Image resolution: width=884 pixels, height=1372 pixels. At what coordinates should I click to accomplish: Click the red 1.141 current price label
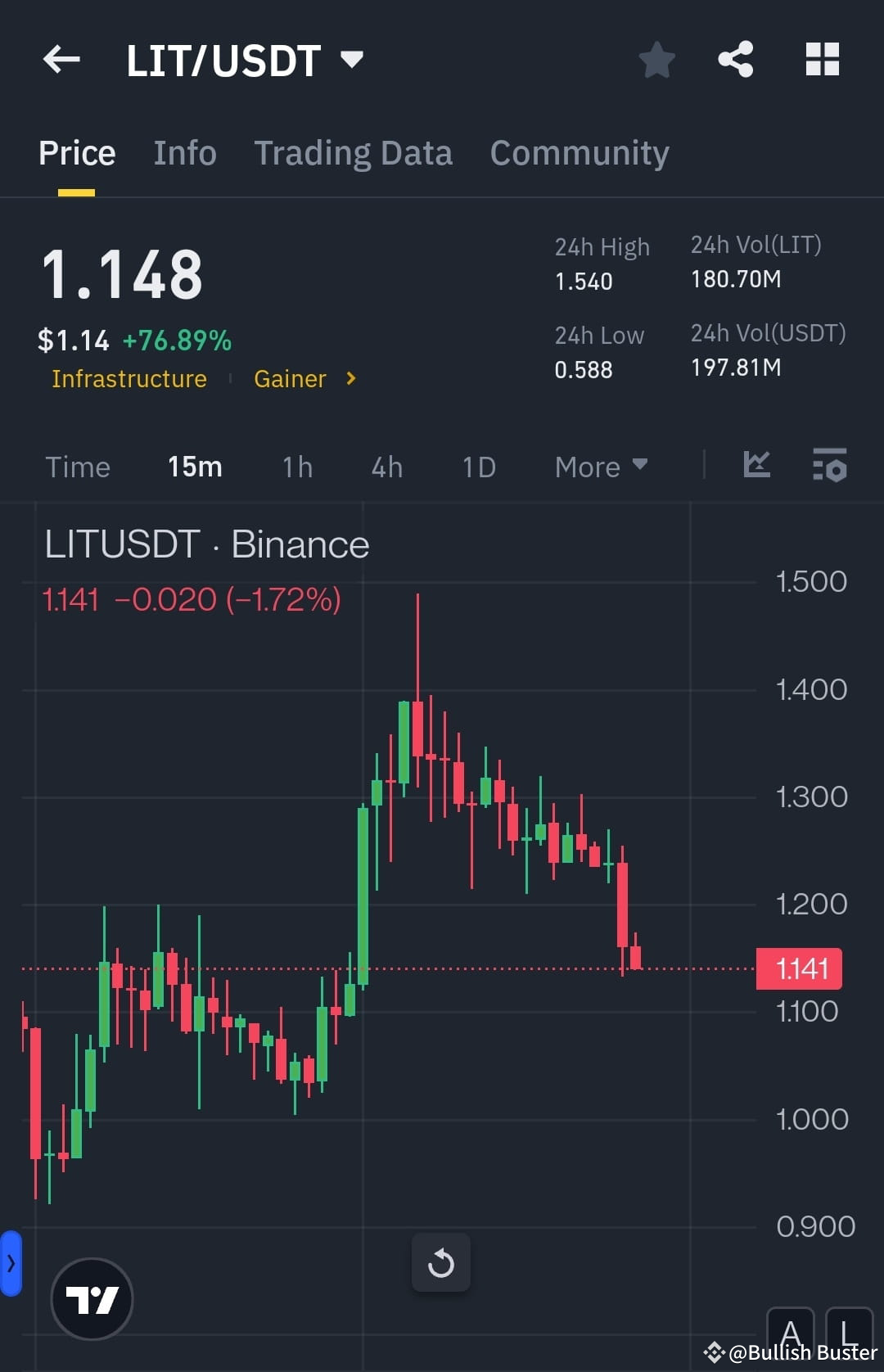(799, 967)
